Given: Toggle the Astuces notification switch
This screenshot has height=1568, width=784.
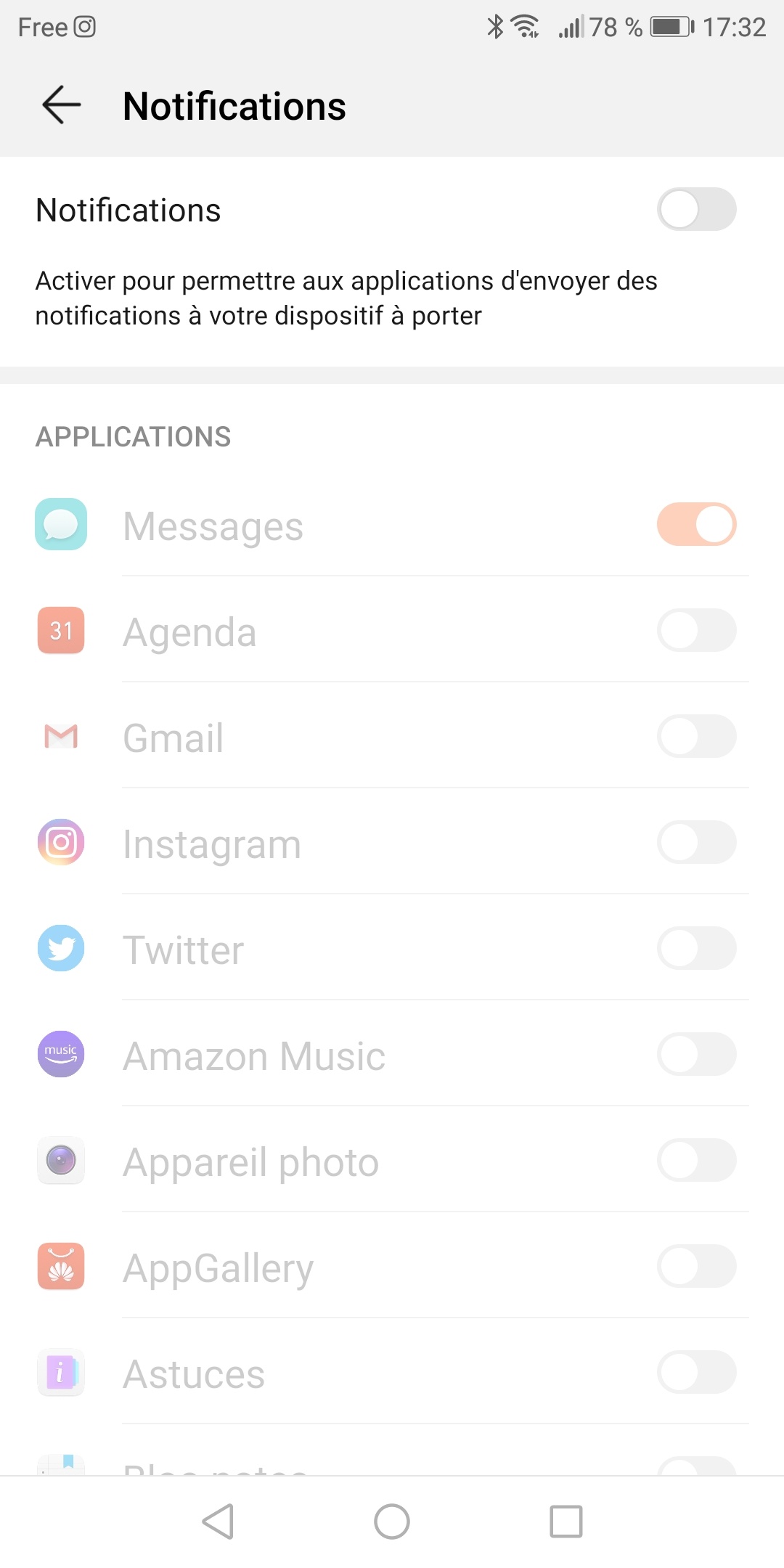Looking at the screenshot, I should click(696, 1372).
